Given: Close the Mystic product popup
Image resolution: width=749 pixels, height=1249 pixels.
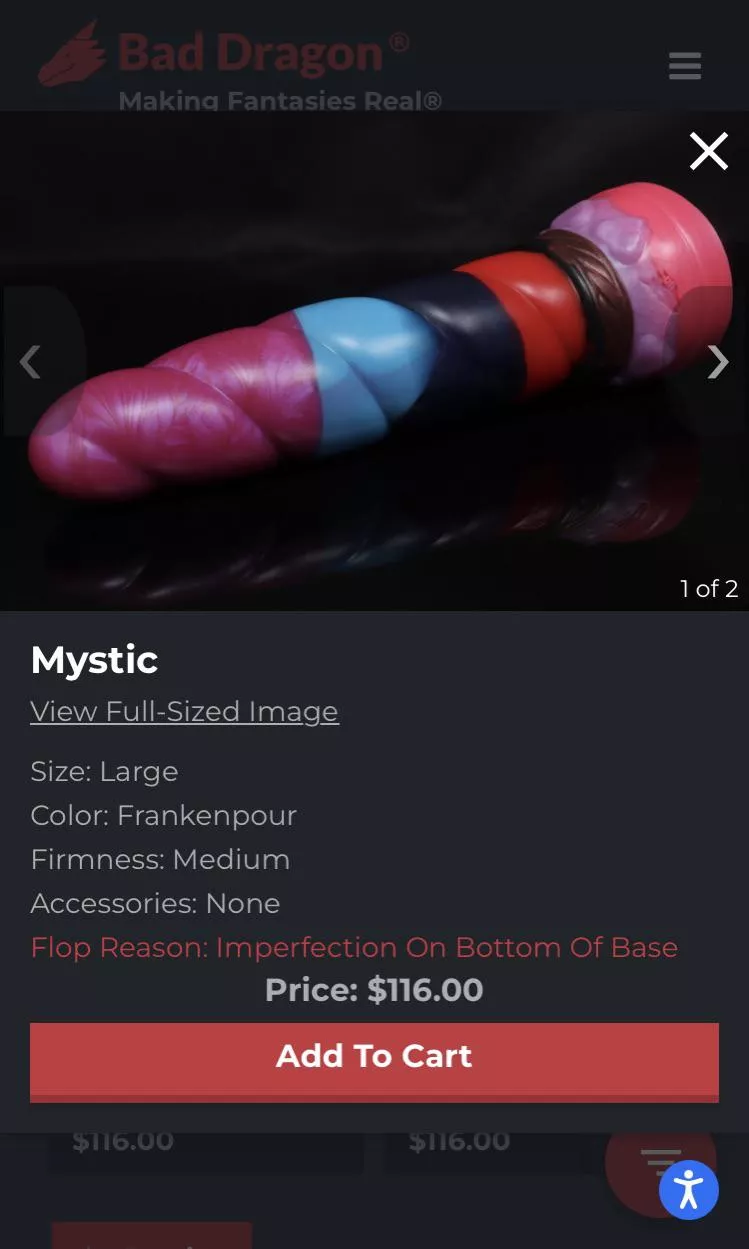Looking at the screenshot, I should 708,152.
